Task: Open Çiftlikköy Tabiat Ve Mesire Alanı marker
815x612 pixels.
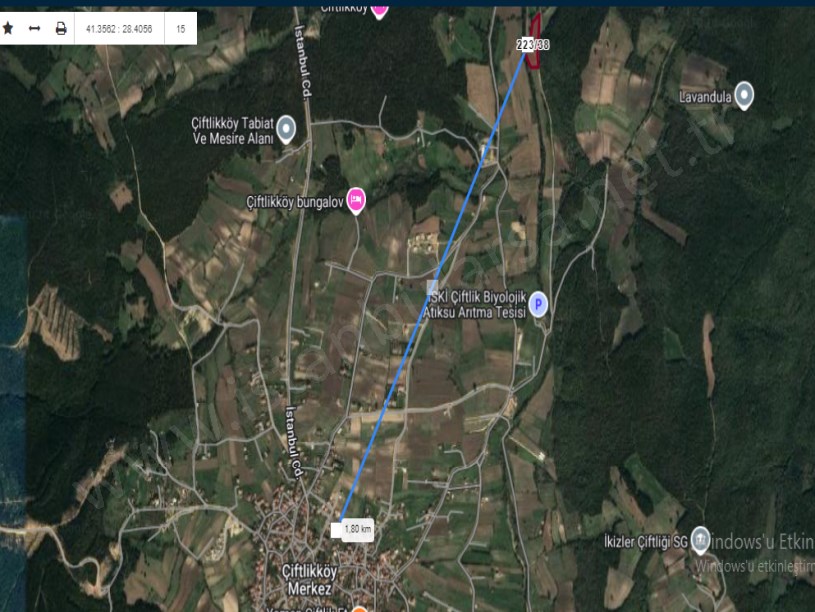Action: (x=286, y=128)
